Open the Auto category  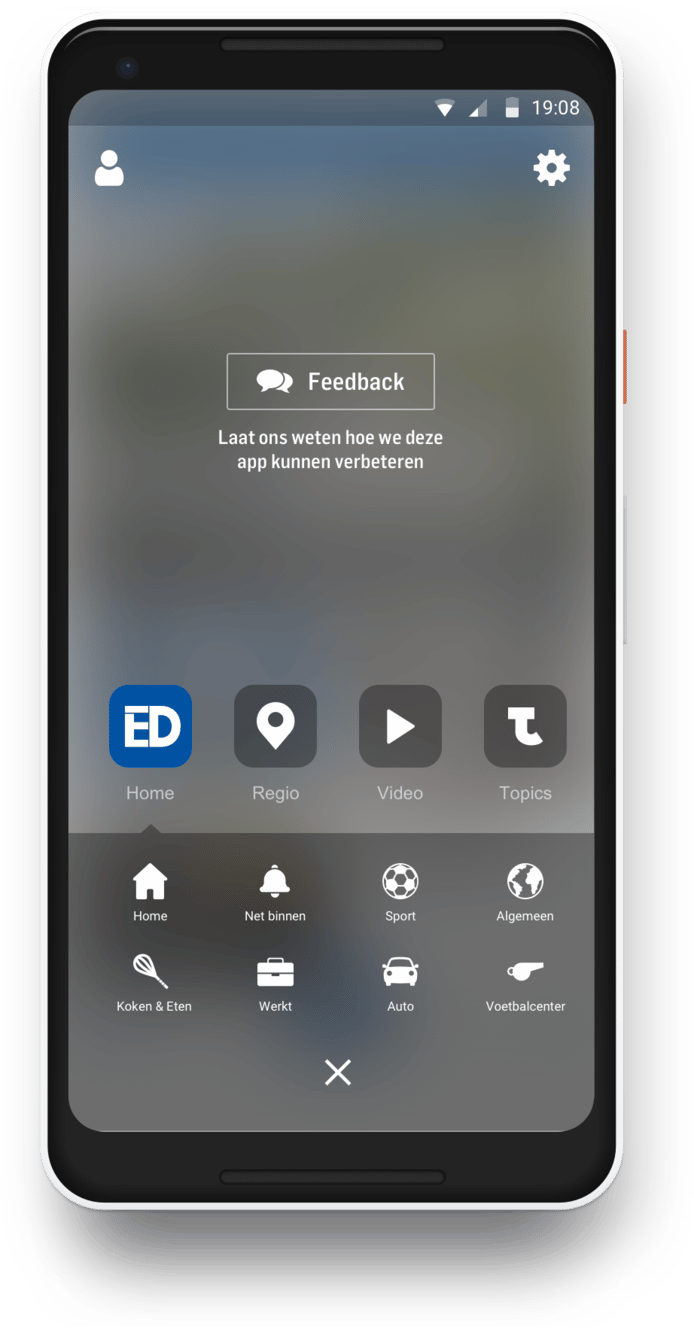coord(400,982)
